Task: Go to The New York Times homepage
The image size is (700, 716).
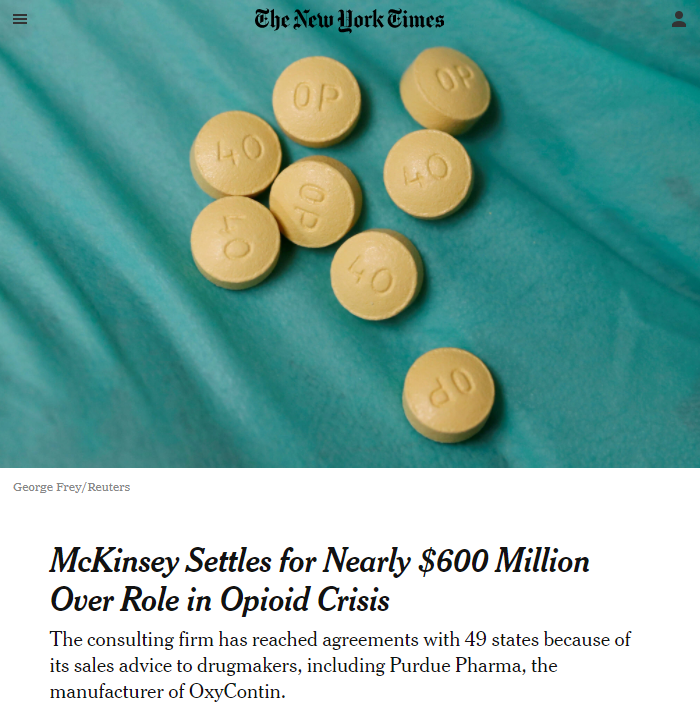Action: tap(349, 19)
